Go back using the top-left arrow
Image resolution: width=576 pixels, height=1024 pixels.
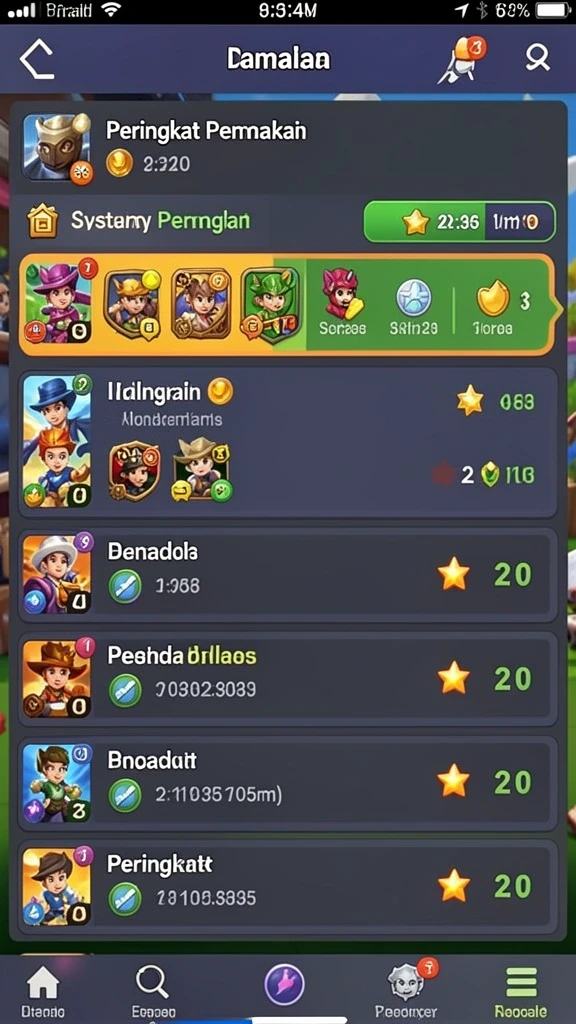(x=37, y=59)
